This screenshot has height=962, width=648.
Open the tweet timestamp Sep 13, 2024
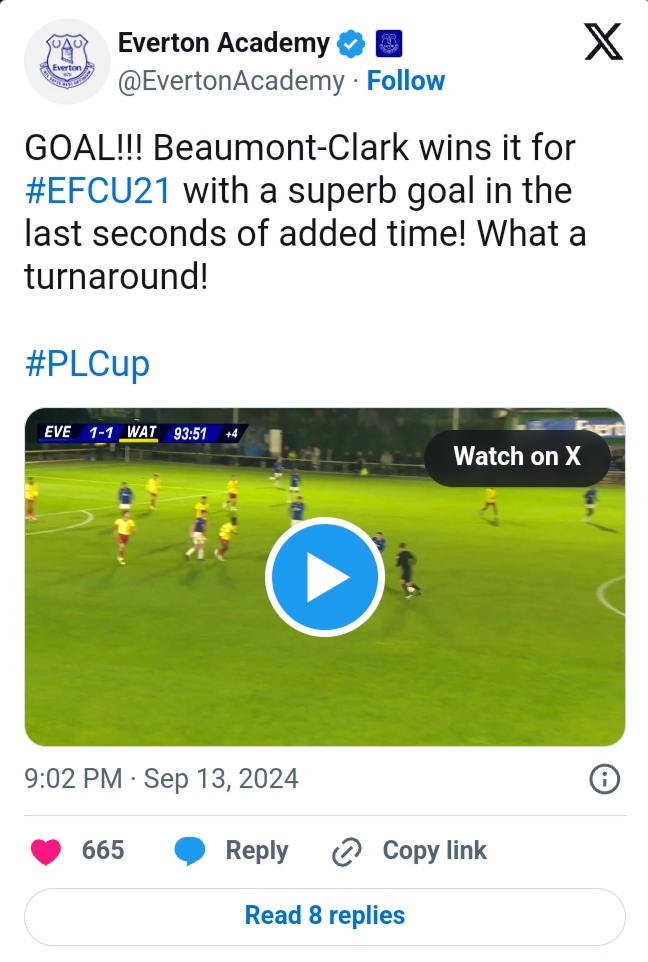click(x=161, y=779)
